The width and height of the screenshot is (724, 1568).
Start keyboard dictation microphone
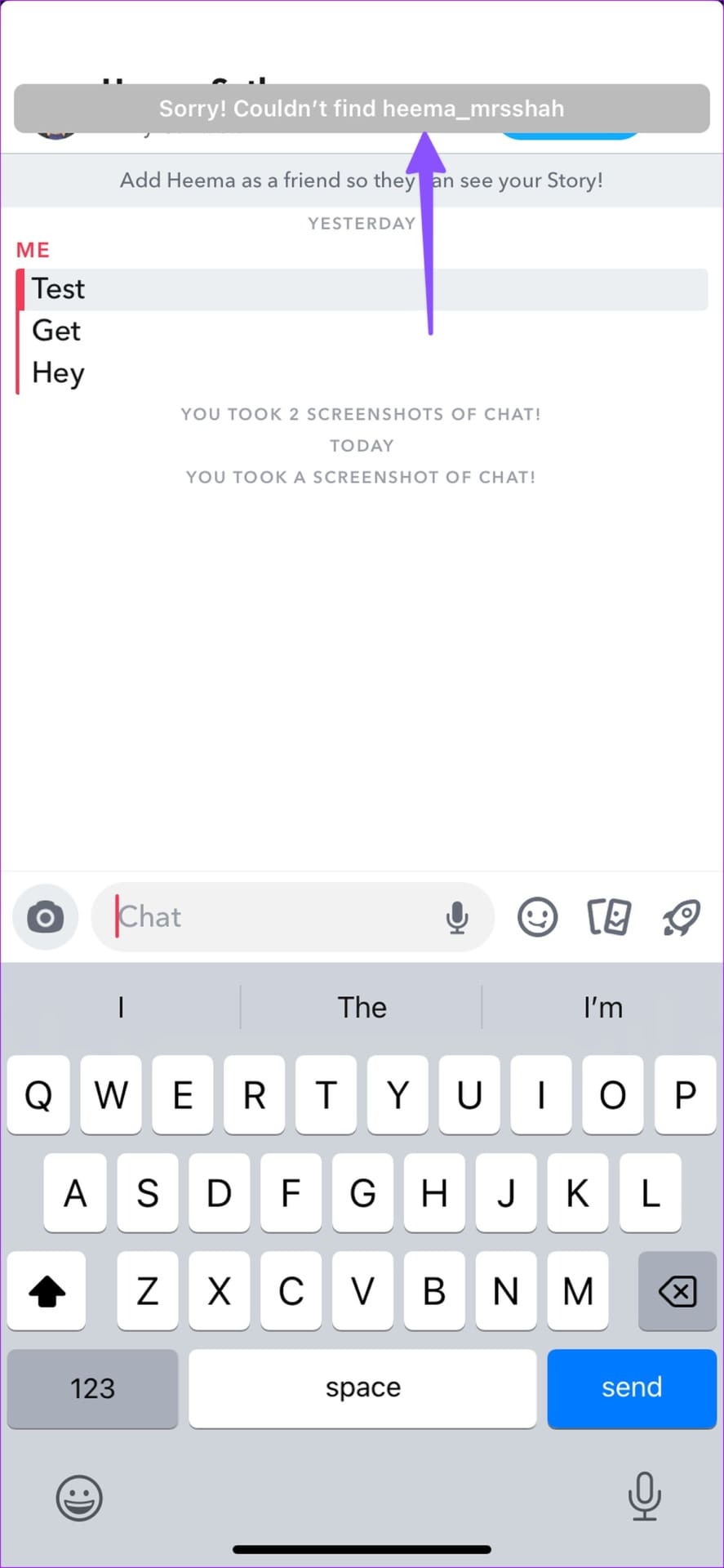(644, 1496)
